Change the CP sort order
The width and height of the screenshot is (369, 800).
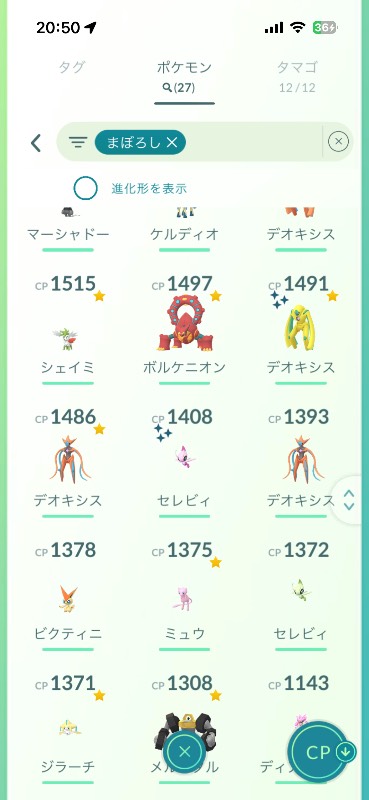324,753
